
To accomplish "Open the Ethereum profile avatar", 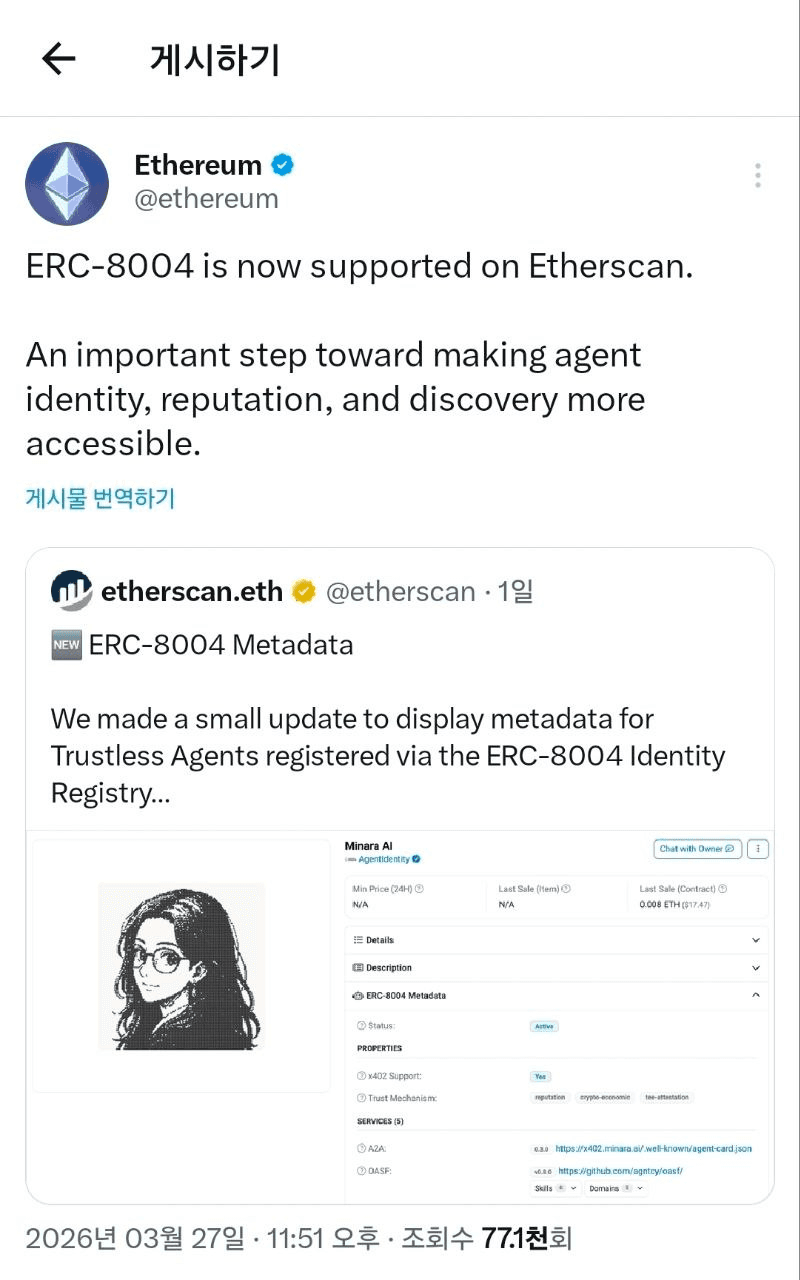I will (x=67, y=183).
